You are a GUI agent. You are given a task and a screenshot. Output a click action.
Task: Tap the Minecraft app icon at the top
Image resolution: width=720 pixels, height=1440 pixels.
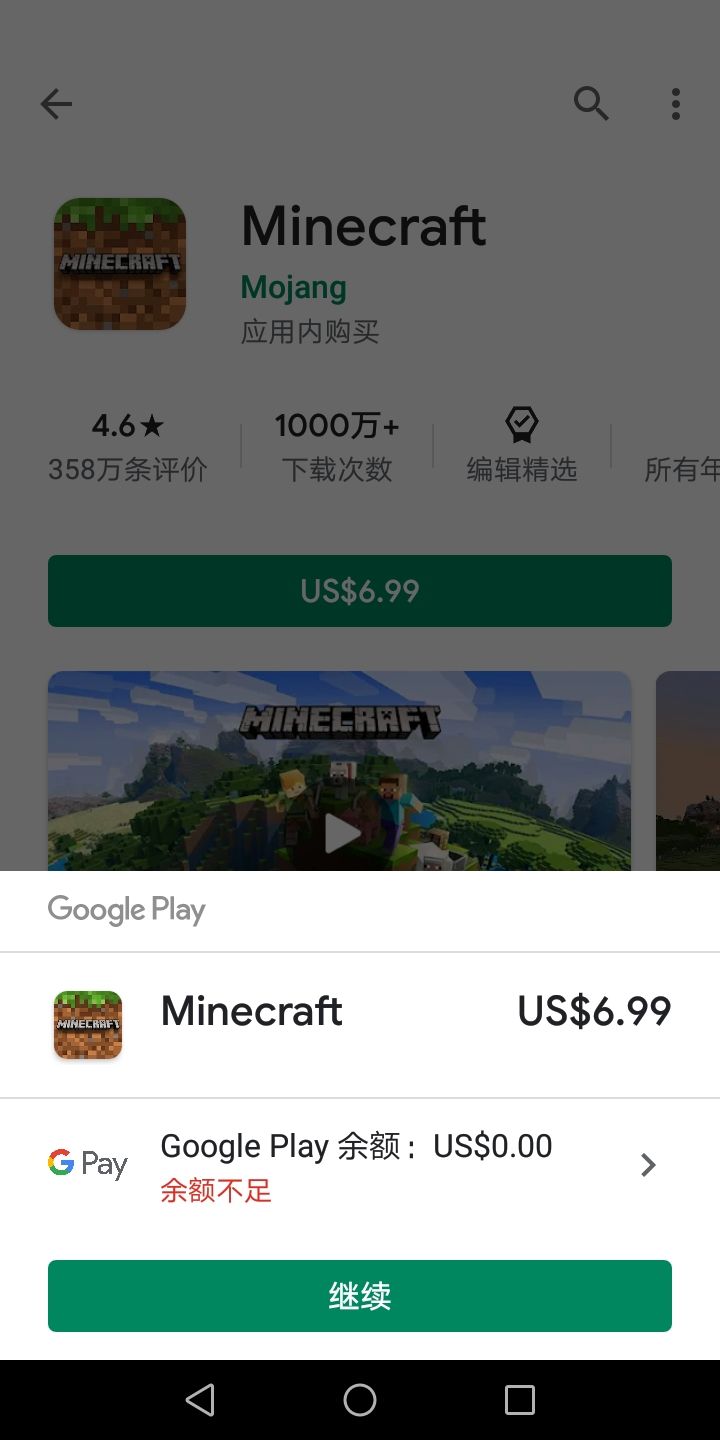tap(119, 263)
